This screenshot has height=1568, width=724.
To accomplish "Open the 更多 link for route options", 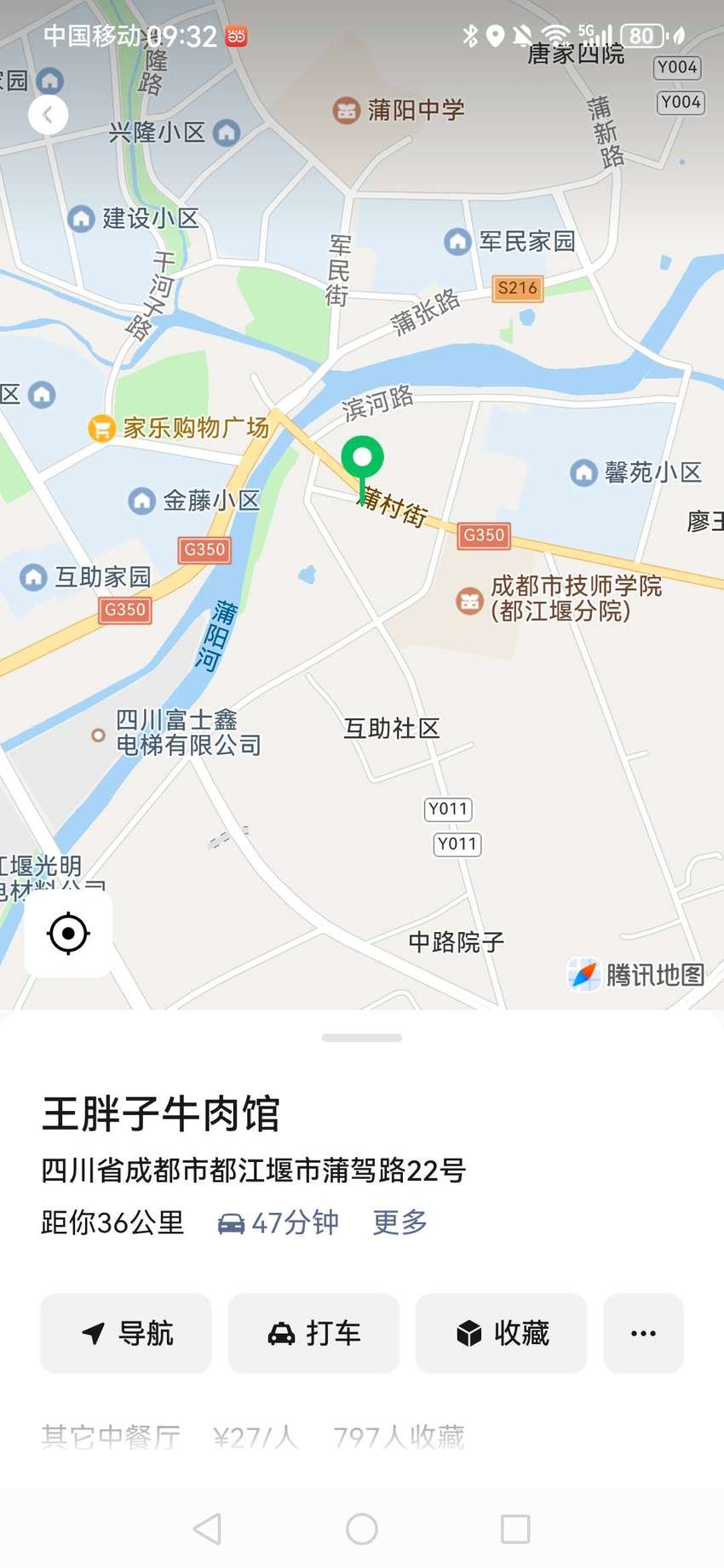I will click(x=400, y=1222).
